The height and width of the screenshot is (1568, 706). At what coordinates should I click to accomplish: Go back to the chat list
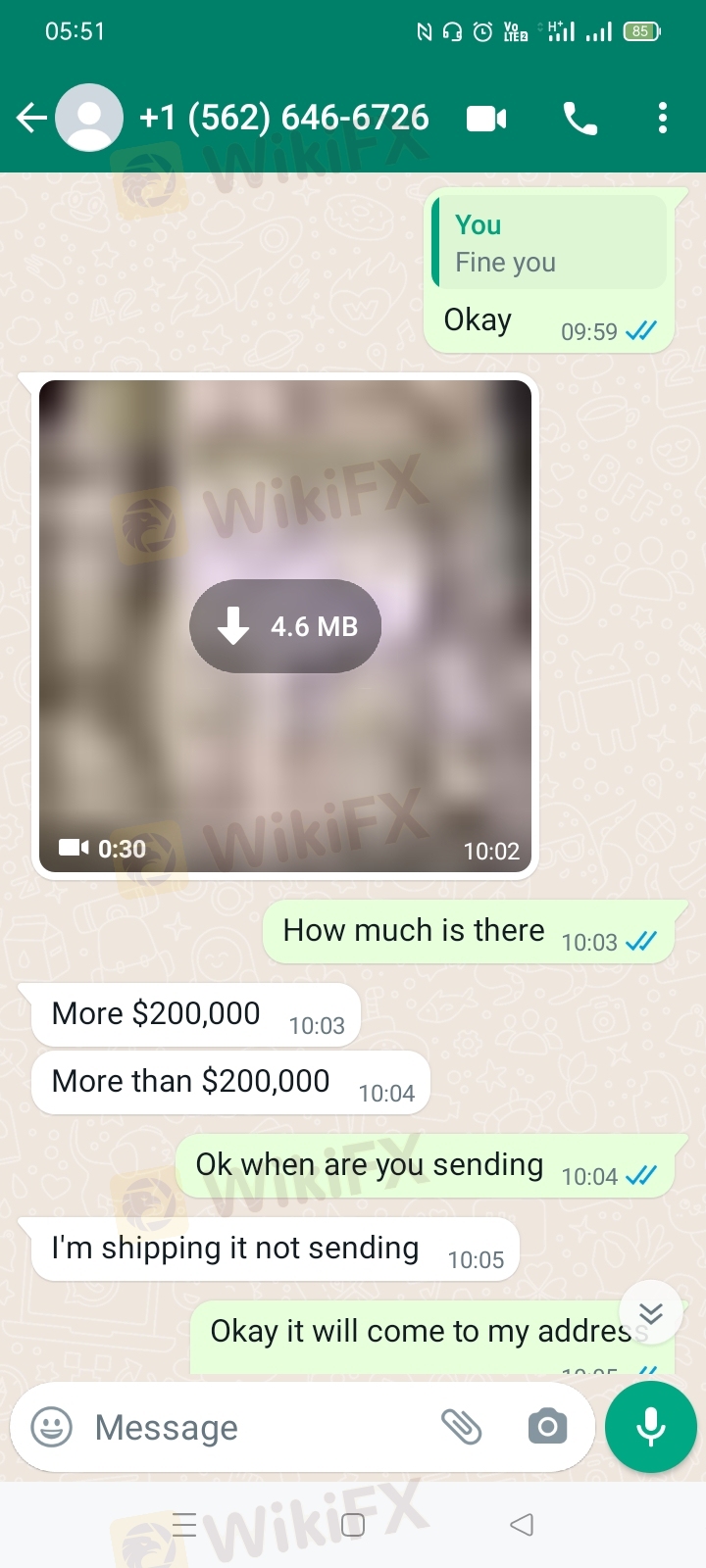tap(31, 119)
